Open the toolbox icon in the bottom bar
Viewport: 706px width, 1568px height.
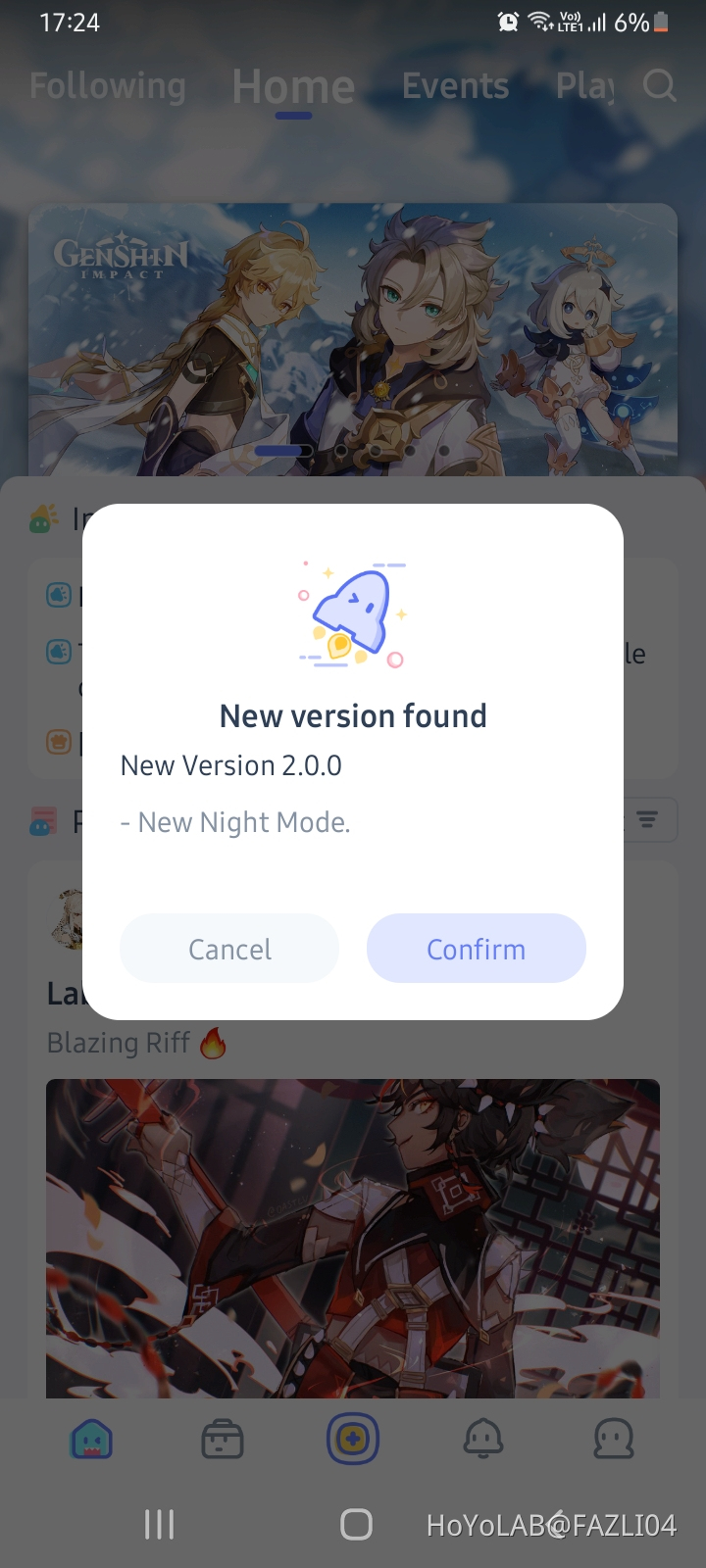click(223, 1440)
